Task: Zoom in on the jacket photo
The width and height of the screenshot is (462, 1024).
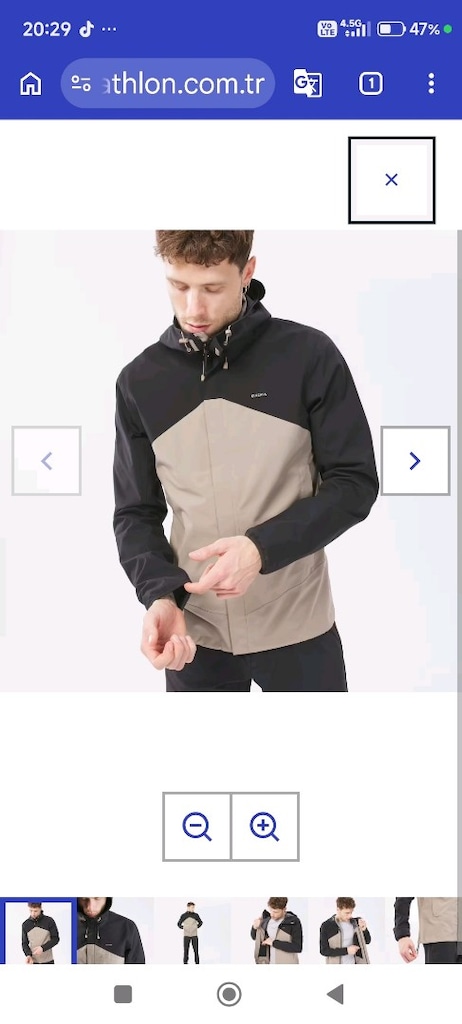Action: tap(265, 826)
